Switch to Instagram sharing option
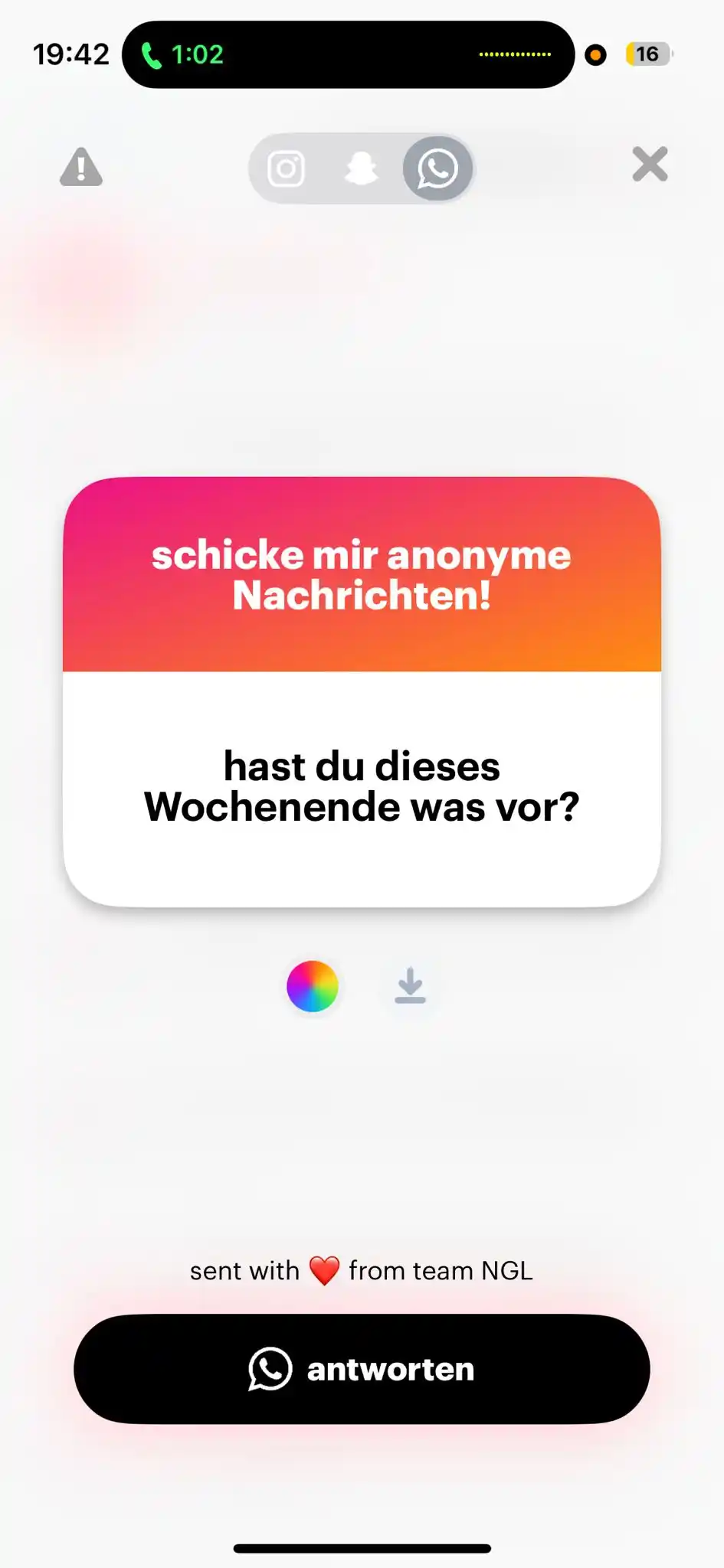 [x=286, y=168]
